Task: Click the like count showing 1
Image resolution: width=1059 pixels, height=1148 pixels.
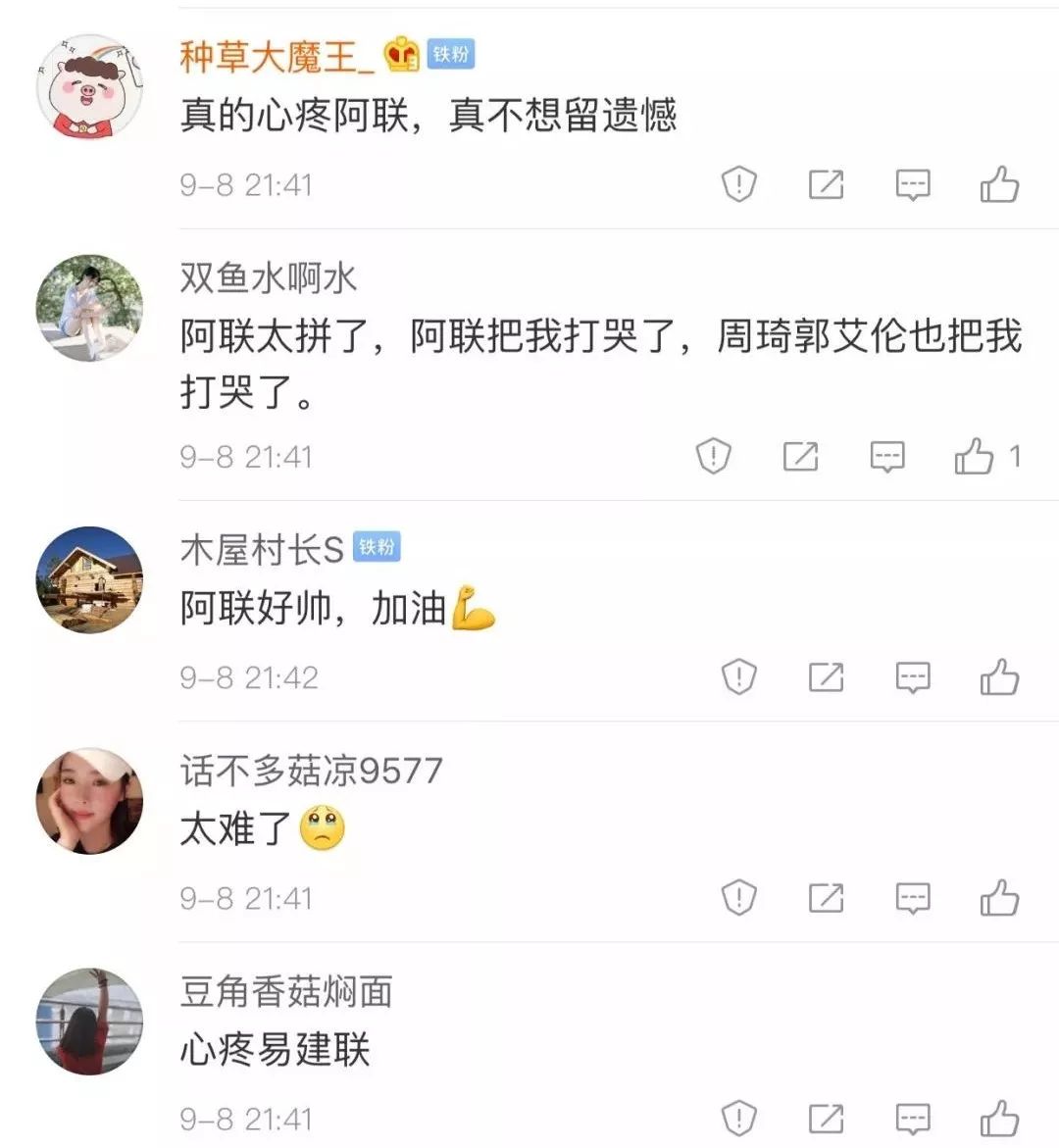Action: (1014, 455)
